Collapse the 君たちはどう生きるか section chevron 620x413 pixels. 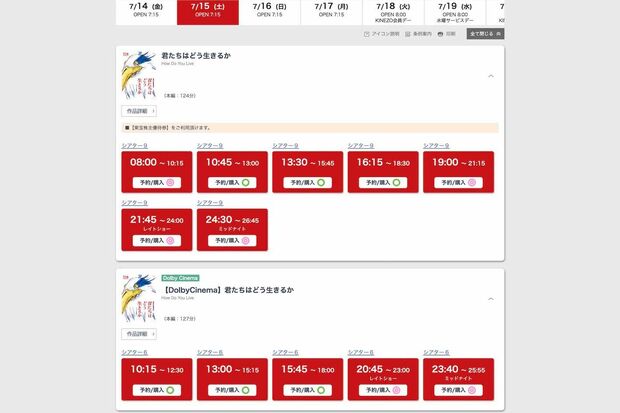(x=490, y=76)
